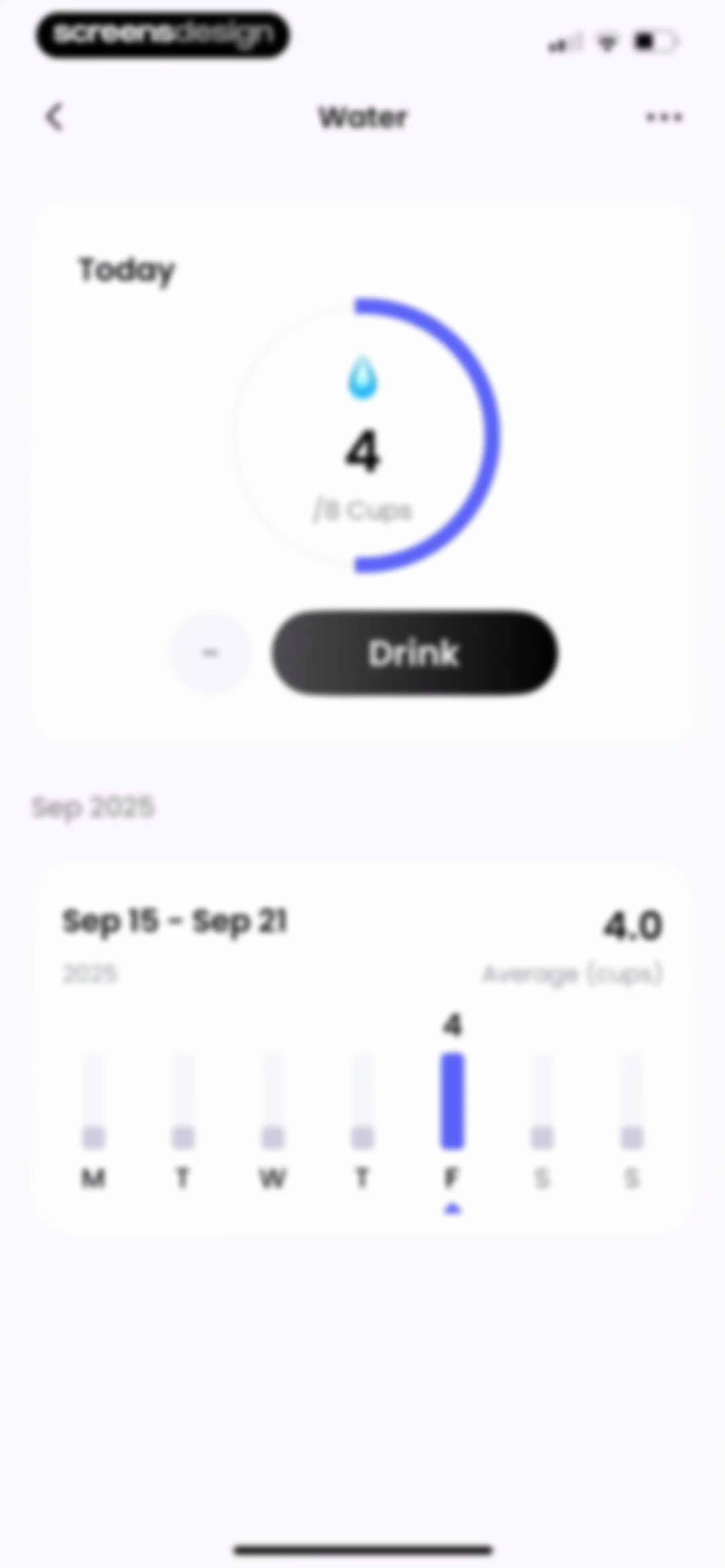Remove a cup with the minus button

coord(210,652)
